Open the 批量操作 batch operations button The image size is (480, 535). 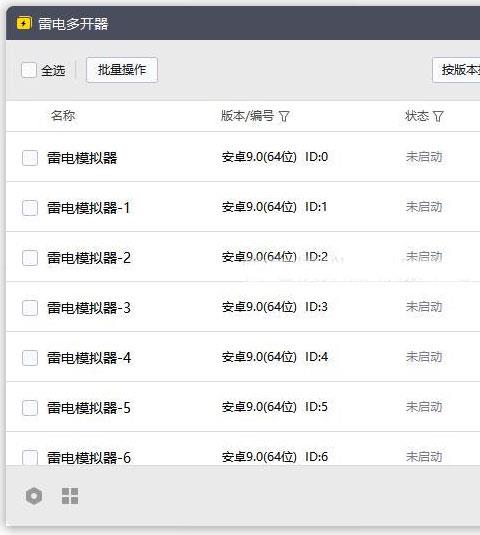pyautogui.click(x=122, y=70)
